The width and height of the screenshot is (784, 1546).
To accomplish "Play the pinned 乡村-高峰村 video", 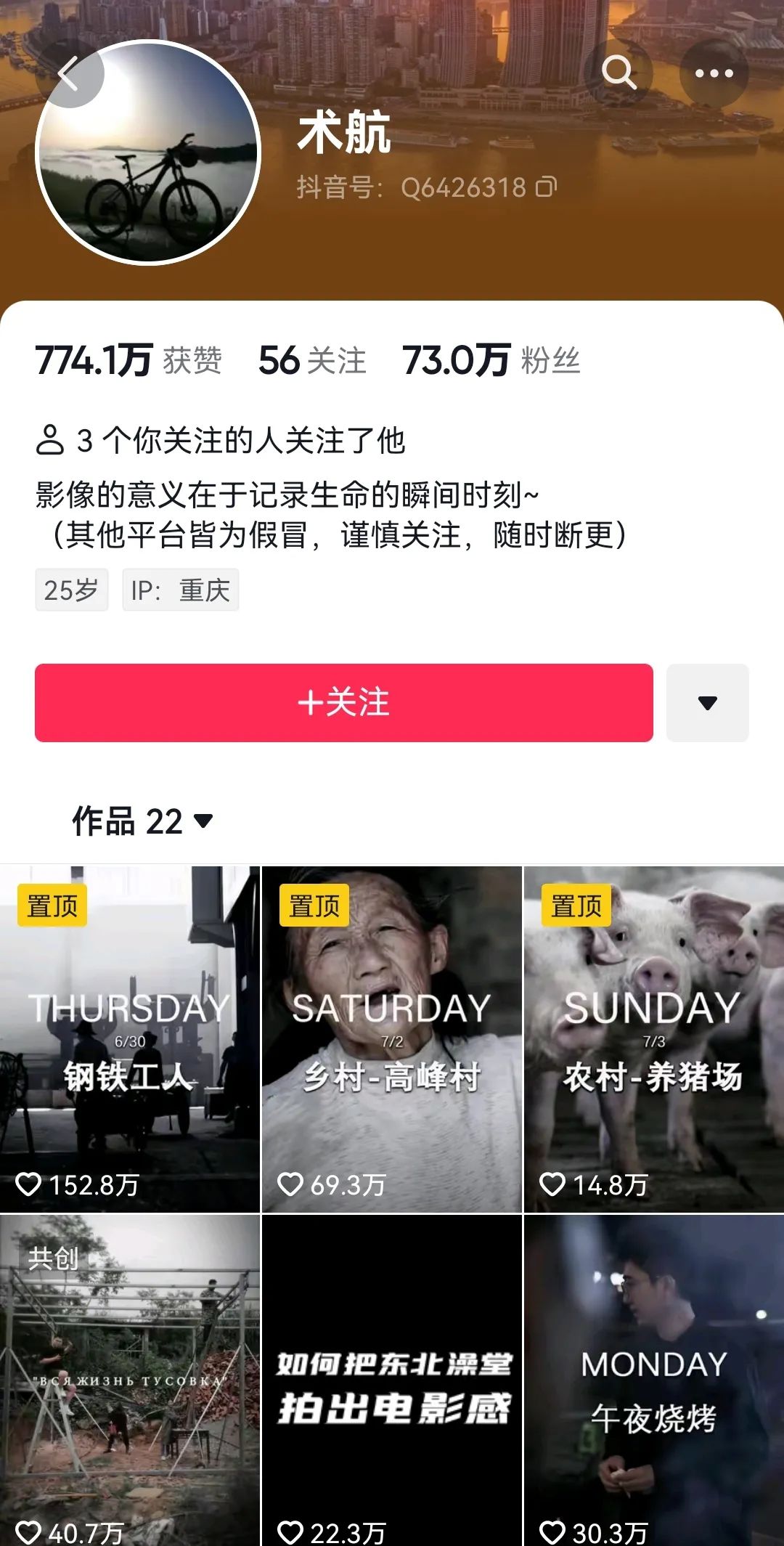I will point(391,1038).
